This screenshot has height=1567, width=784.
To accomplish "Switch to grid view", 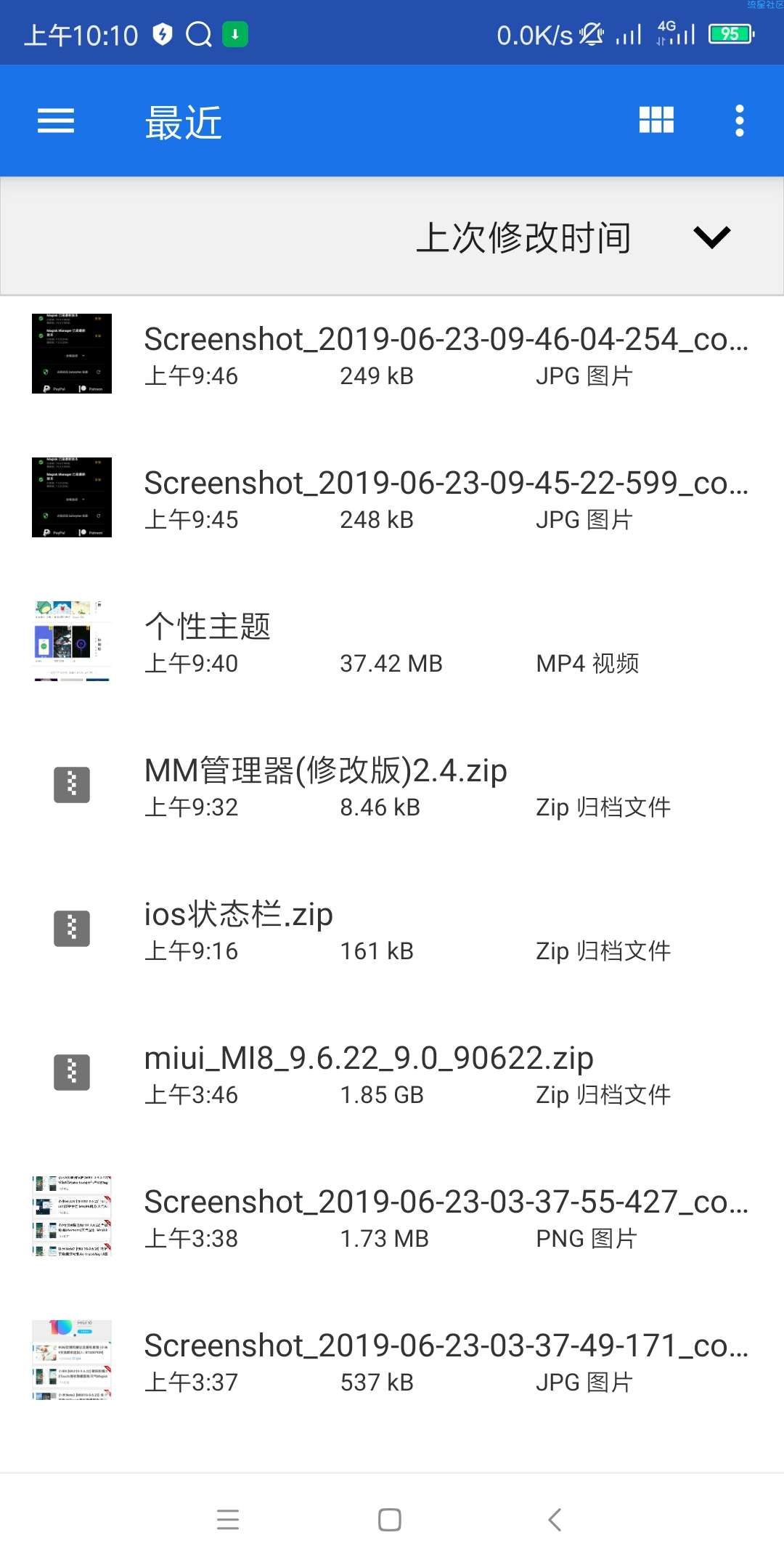I will coord(656,121).
